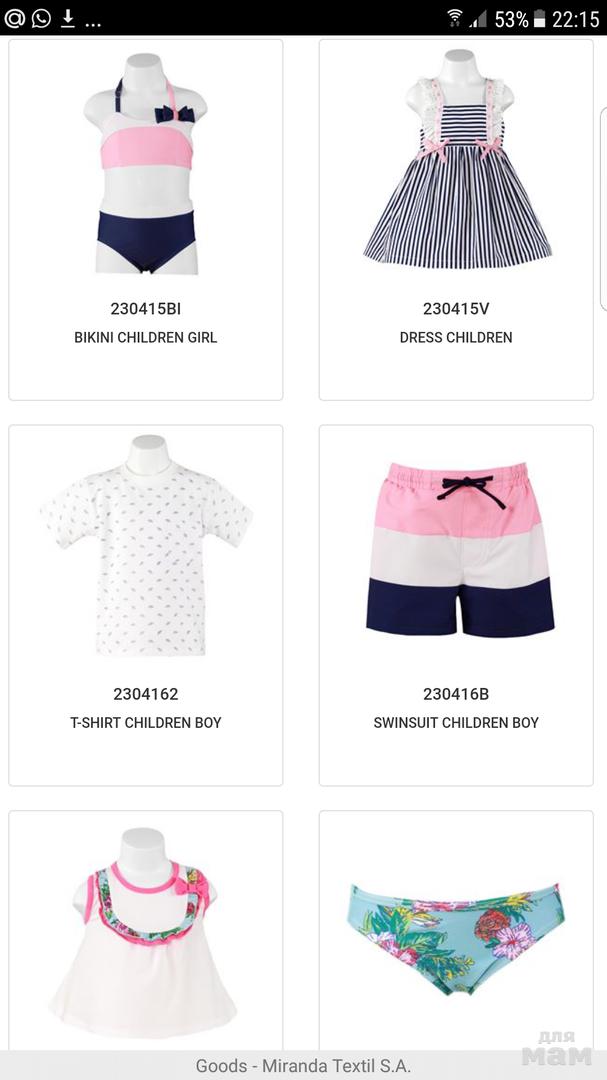Image resolution: width=607 pixels, height=1080 pixels.
Task: Open the 230416B Swinsuit Children Boy card
Action: pyautogui.click(x=456, y=605)
